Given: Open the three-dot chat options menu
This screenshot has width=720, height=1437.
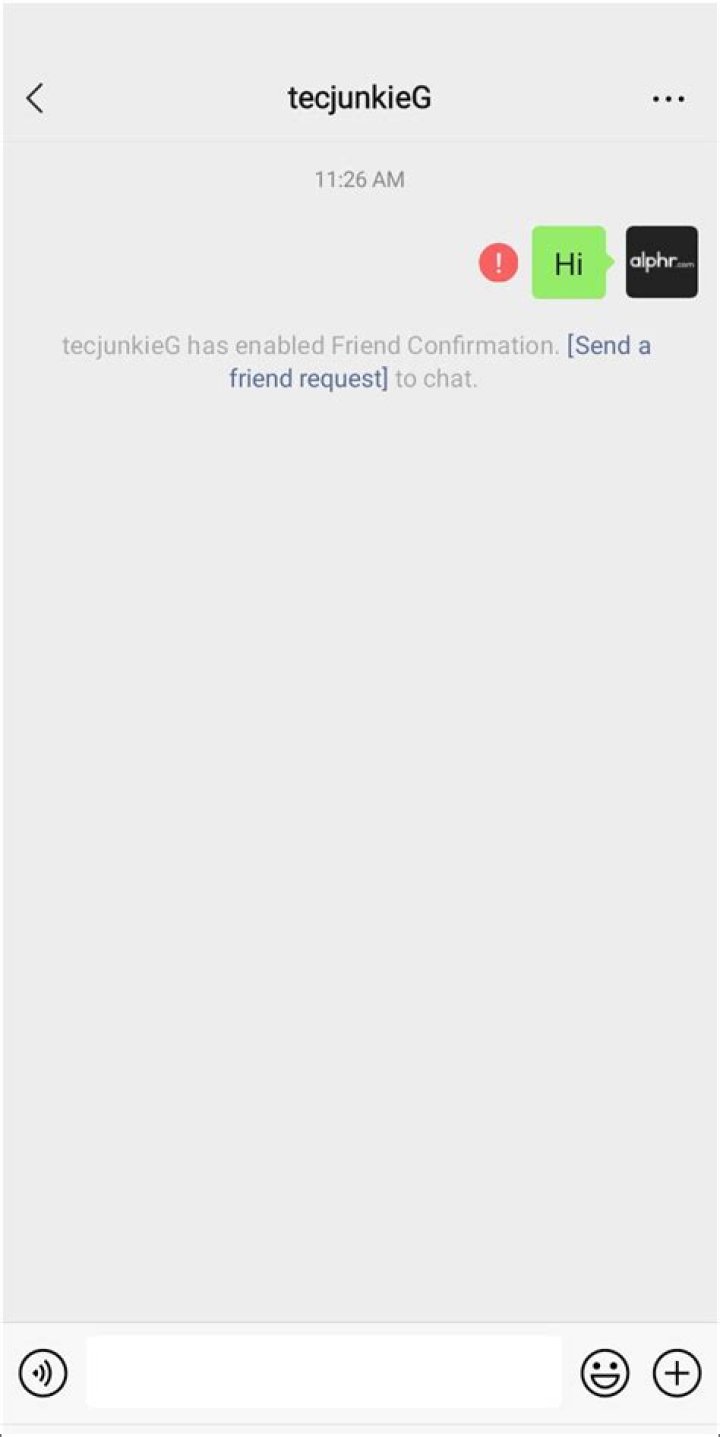Looking at the screenshot, I should point(667,99).
